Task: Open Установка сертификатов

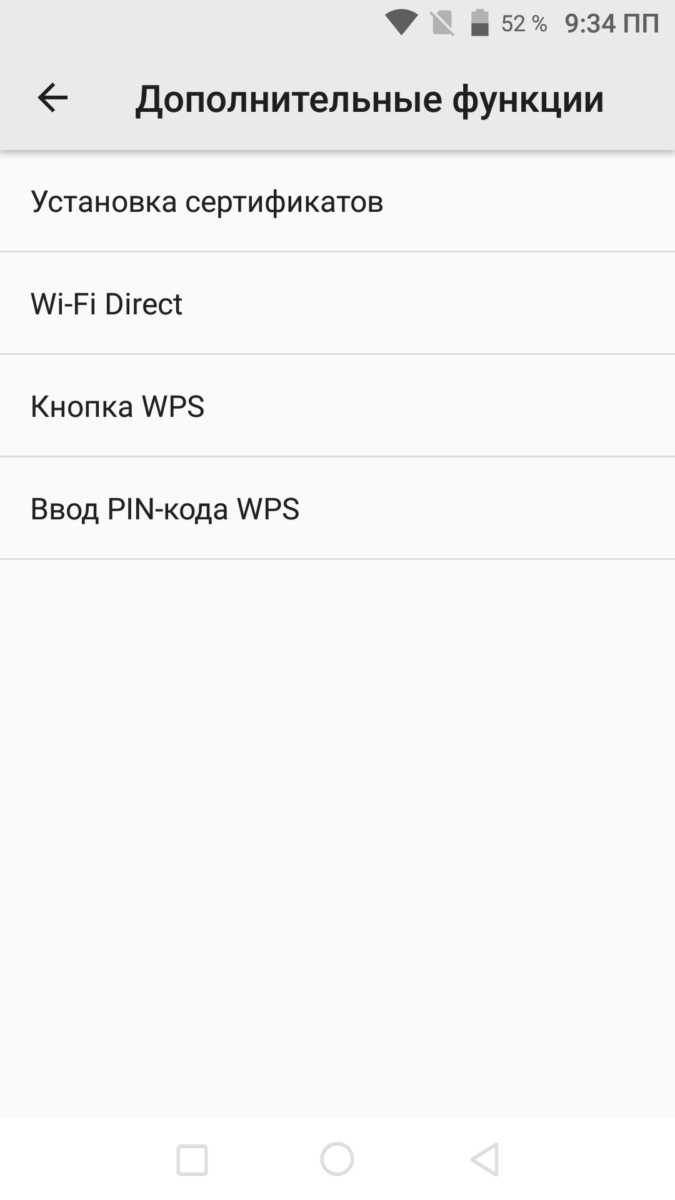Action: 207,202
